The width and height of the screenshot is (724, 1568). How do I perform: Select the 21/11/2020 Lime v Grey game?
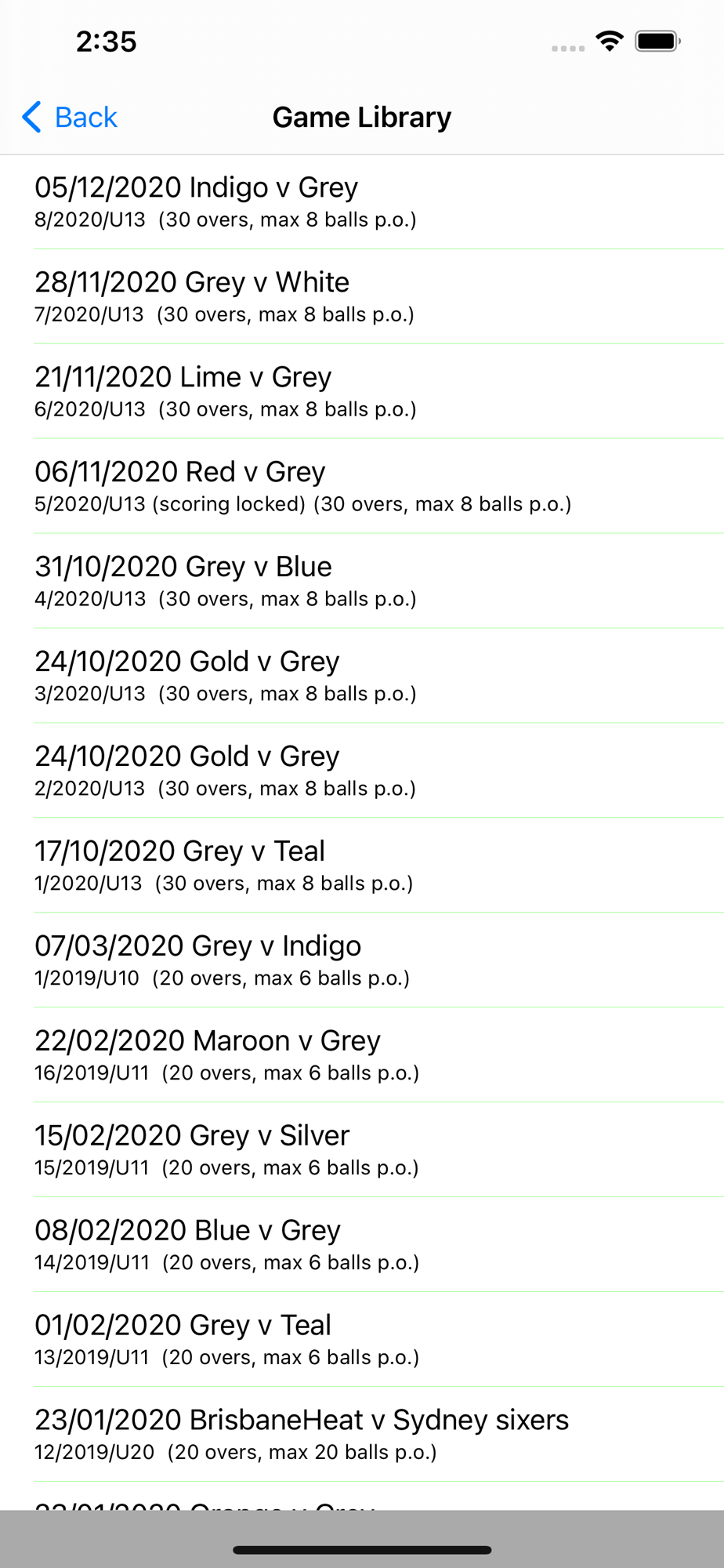pos(362,392)
